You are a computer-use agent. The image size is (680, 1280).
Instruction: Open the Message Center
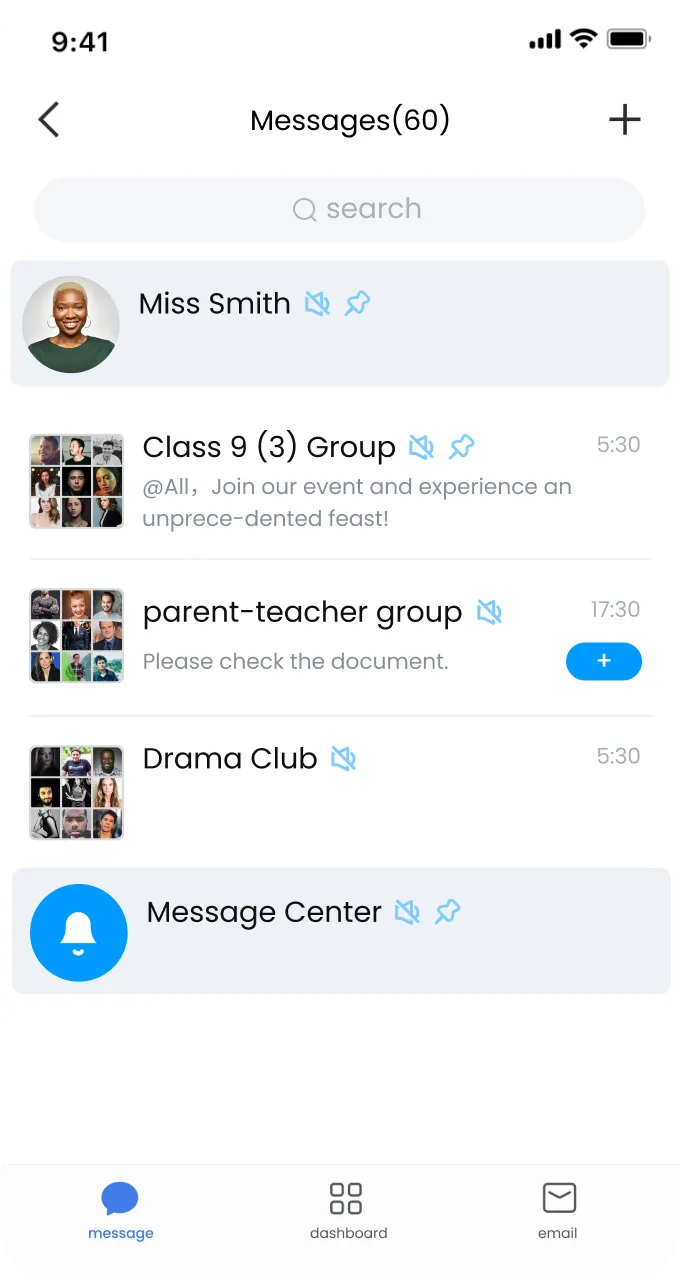(340, 931)
